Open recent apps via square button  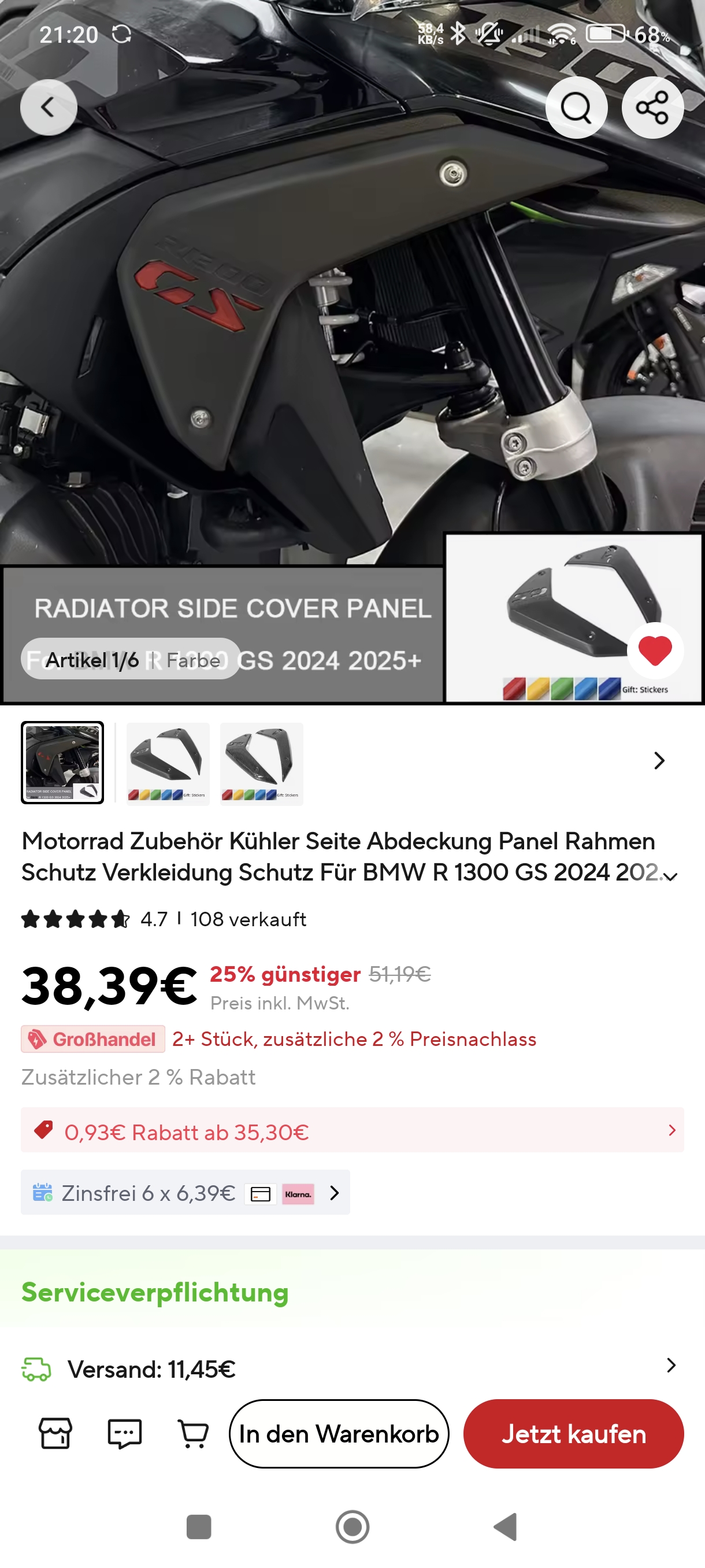199,1526
